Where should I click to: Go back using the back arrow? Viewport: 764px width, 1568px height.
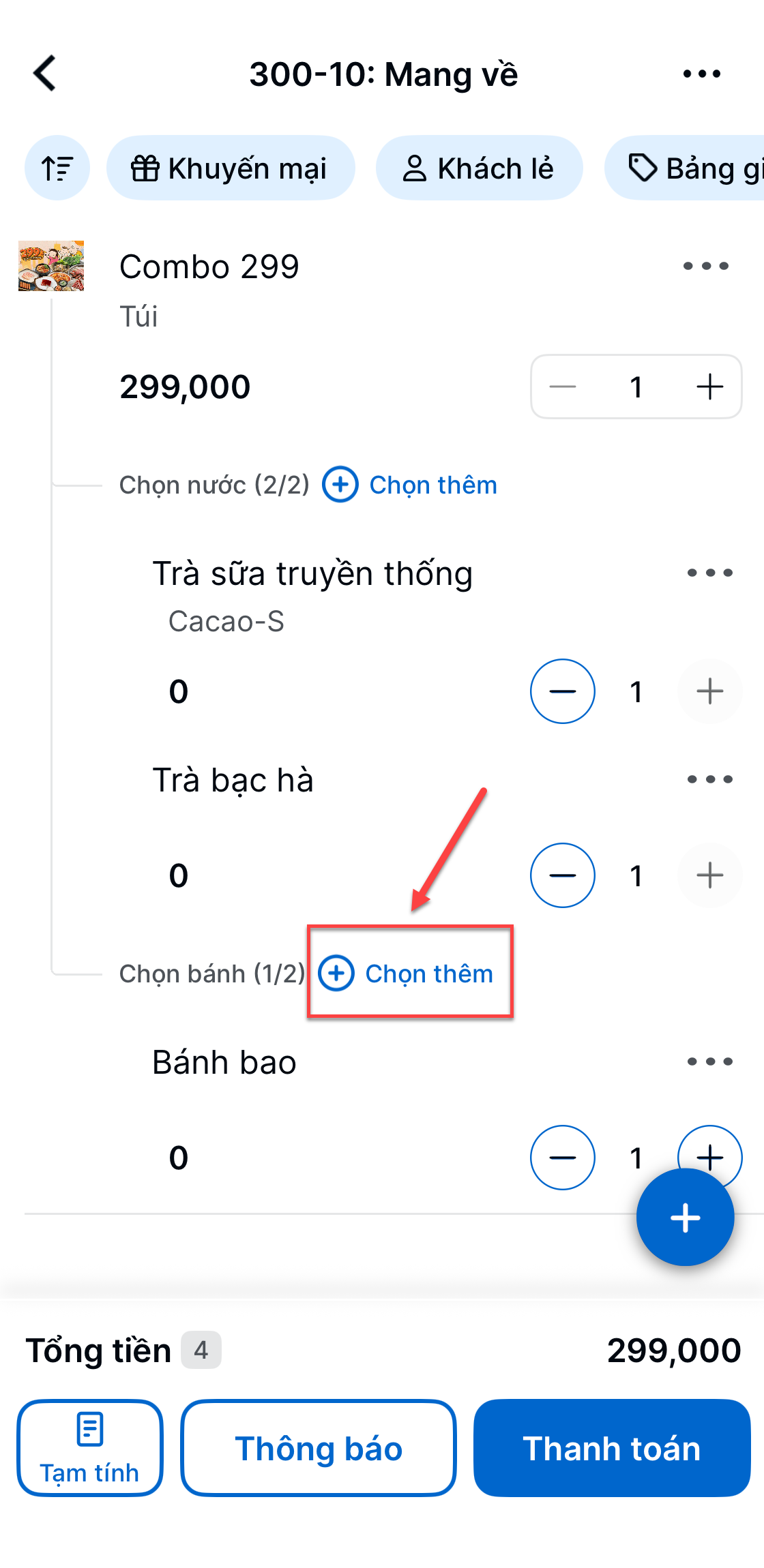click(45, 74)
